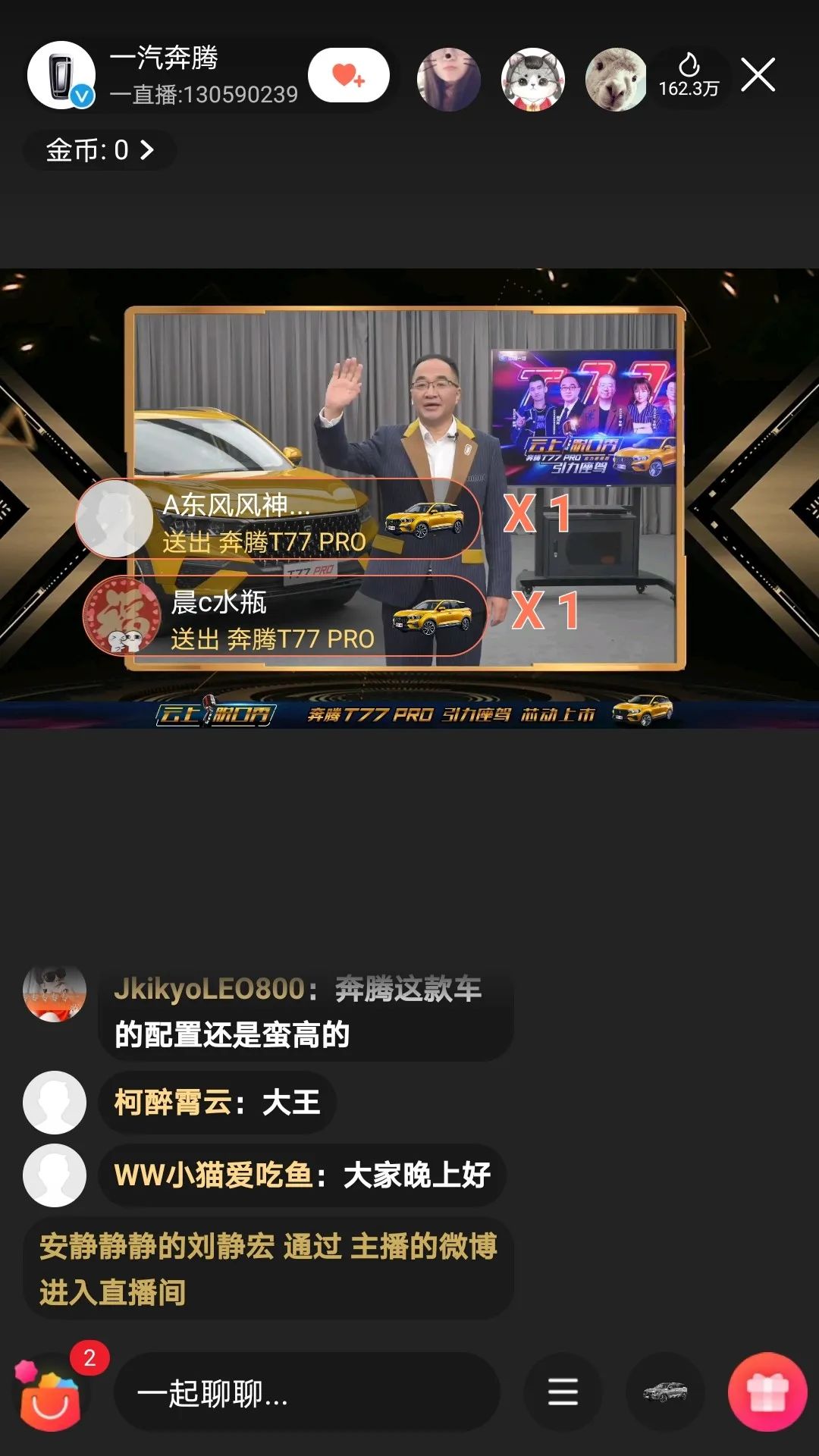Open 柯醉霄云's avatar in the chat
819x1456 pixels.
(x=55, y=1102)
